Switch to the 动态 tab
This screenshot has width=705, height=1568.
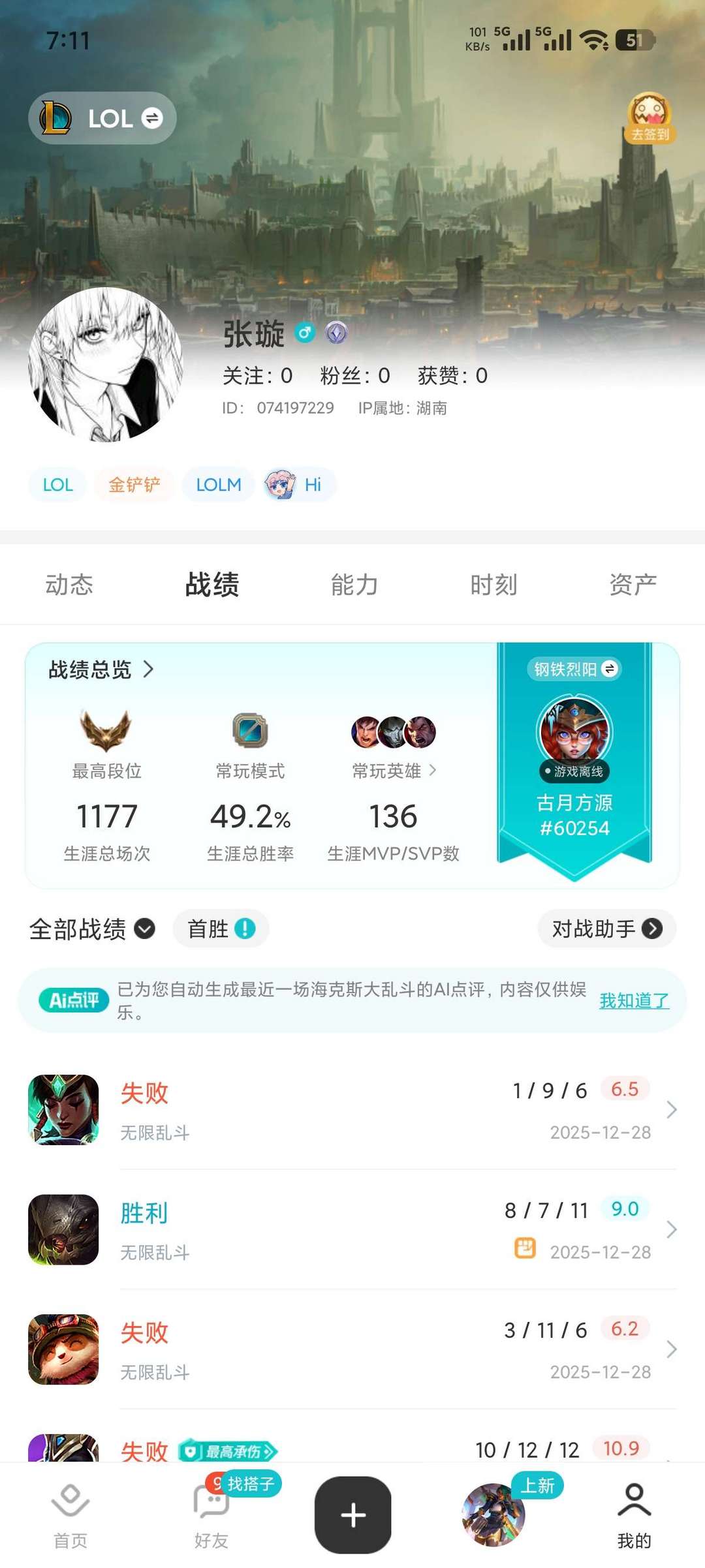(x=69, y=585)
